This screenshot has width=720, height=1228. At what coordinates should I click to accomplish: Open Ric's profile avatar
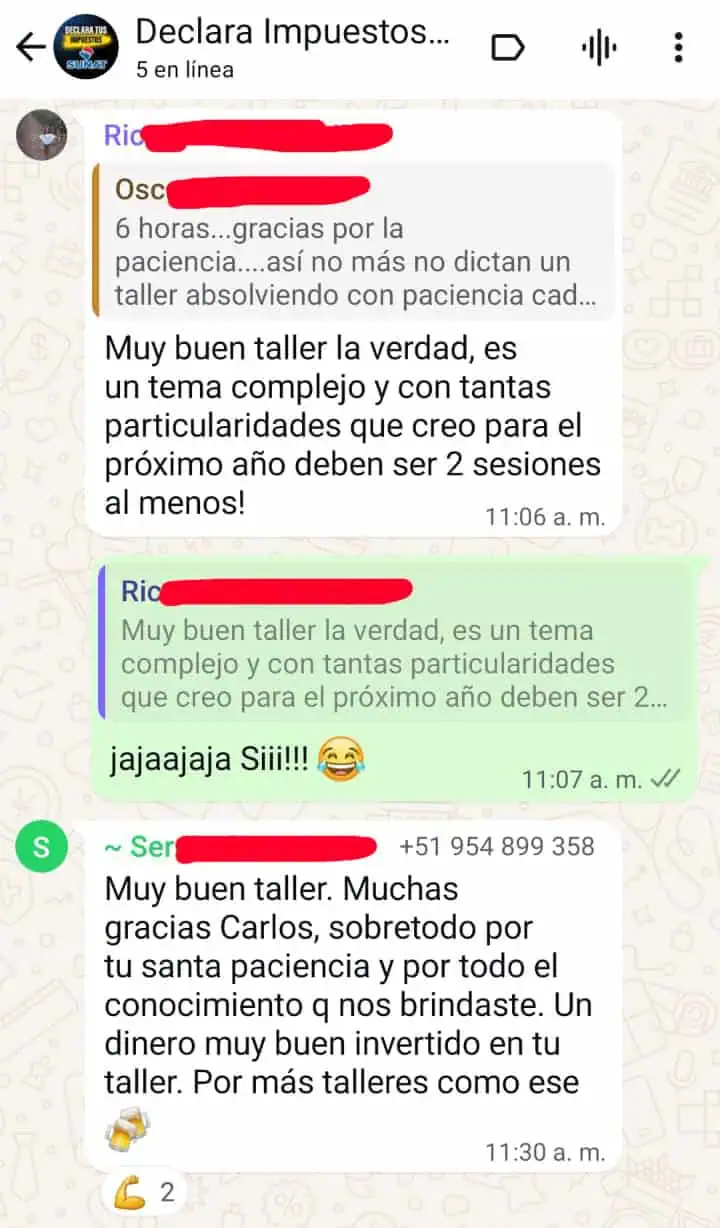[42, 134]
